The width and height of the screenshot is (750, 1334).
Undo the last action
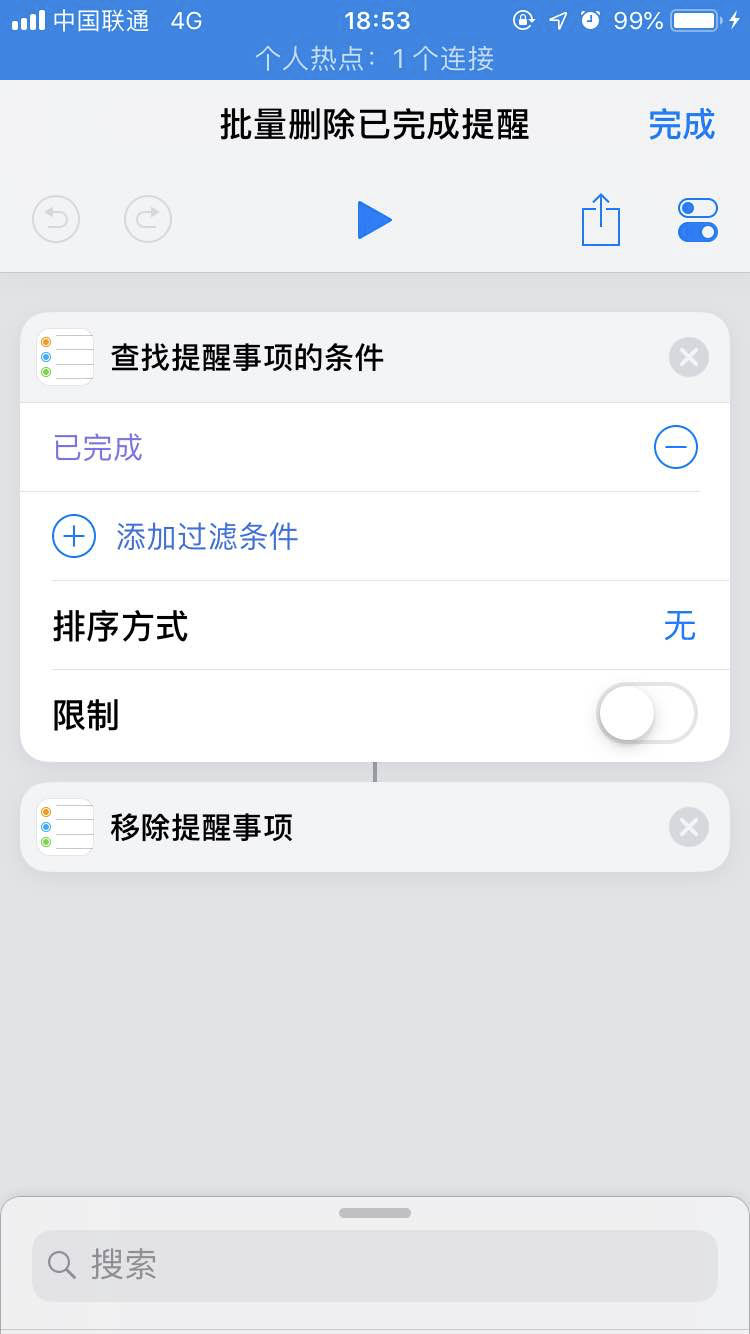[56, 219]
